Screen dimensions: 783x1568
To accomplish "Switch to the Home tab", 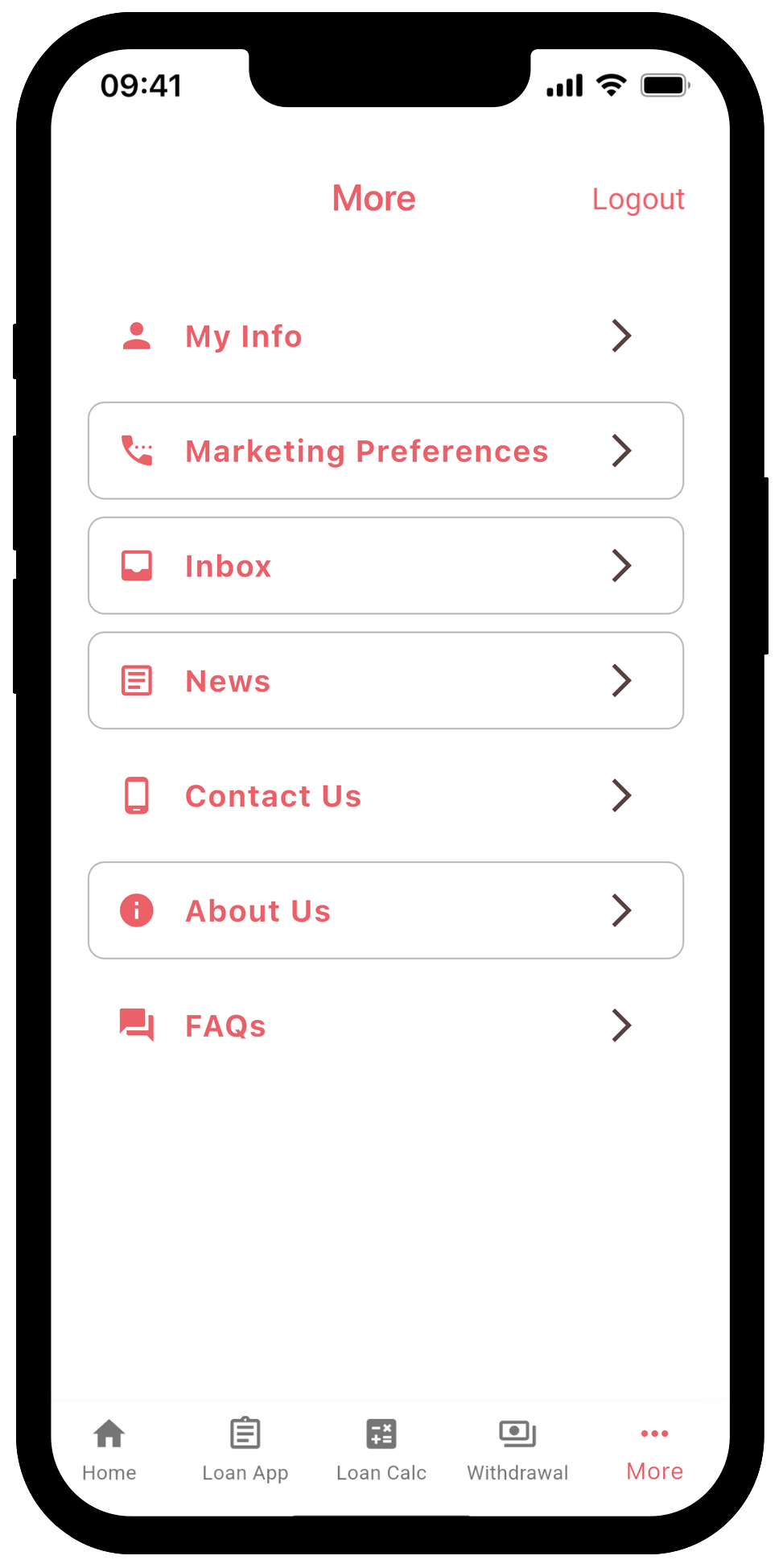I will click(x=109, y=1450).
